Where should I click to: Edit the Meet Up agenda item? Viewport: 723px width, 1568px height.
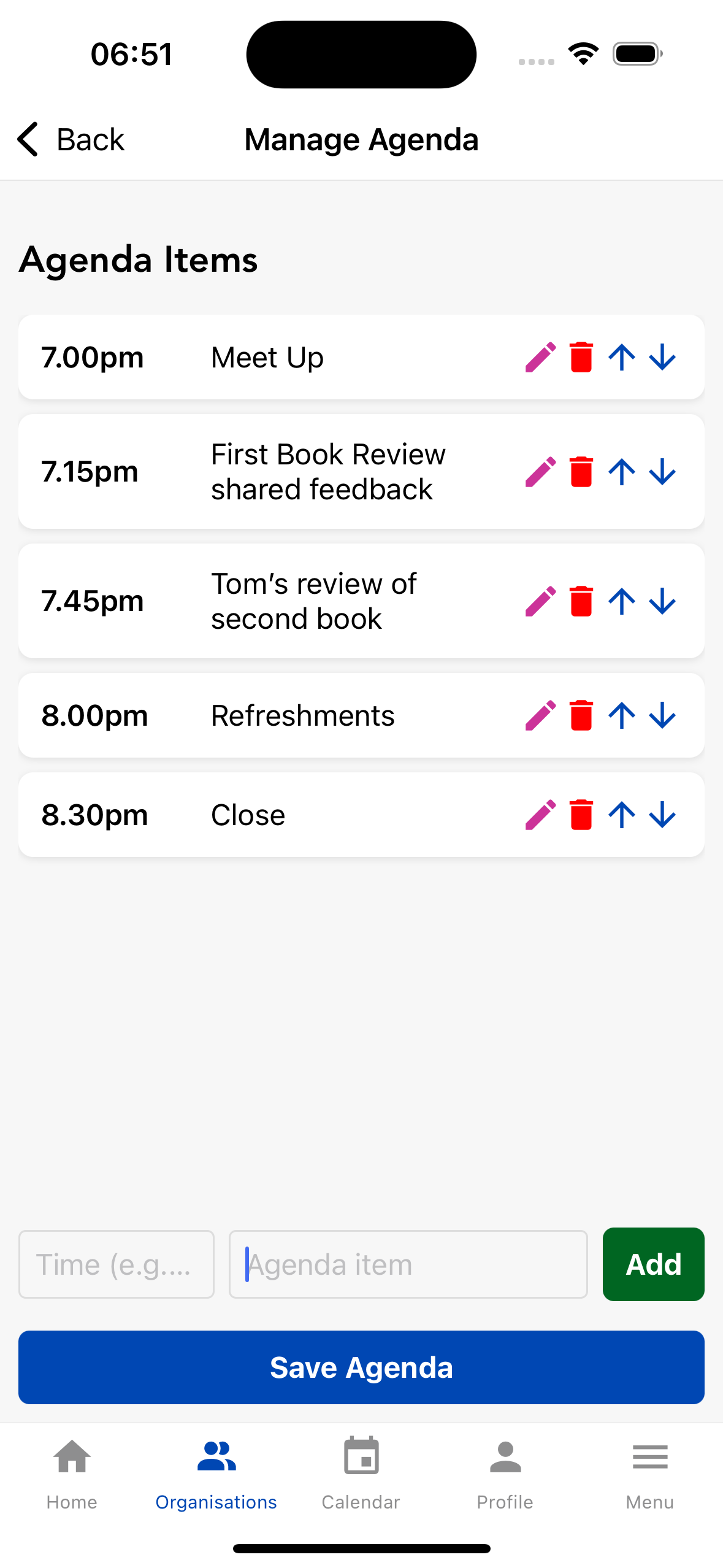(540, 357)
